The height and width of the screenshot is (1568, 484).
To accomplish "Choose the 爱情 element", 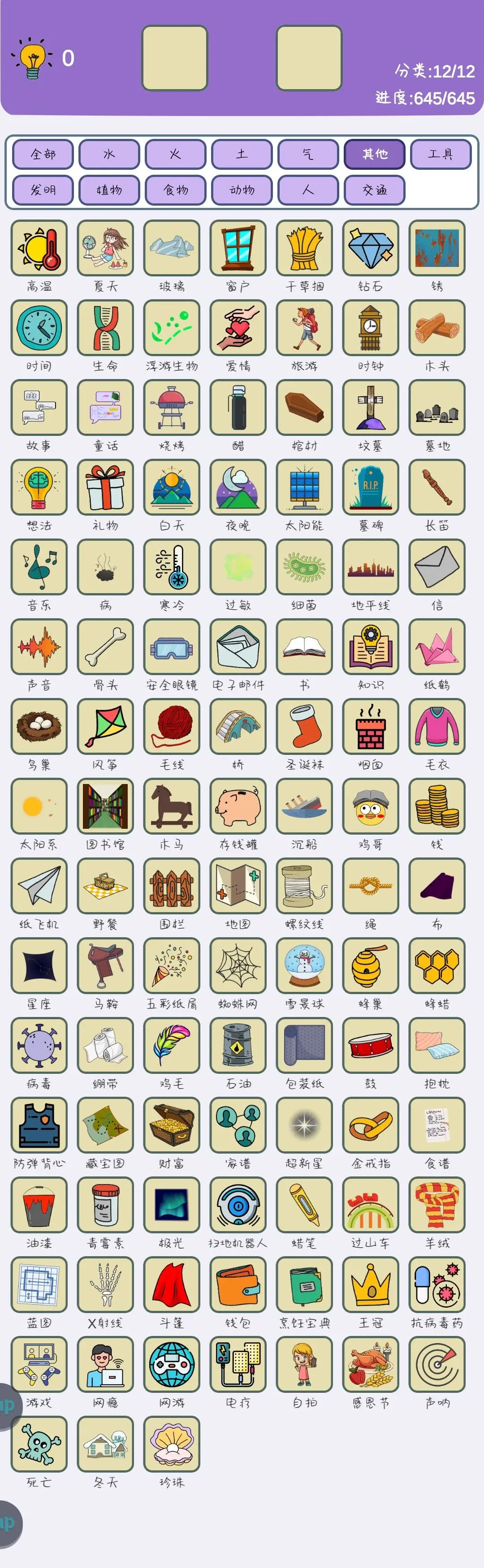I will point(238,328).
